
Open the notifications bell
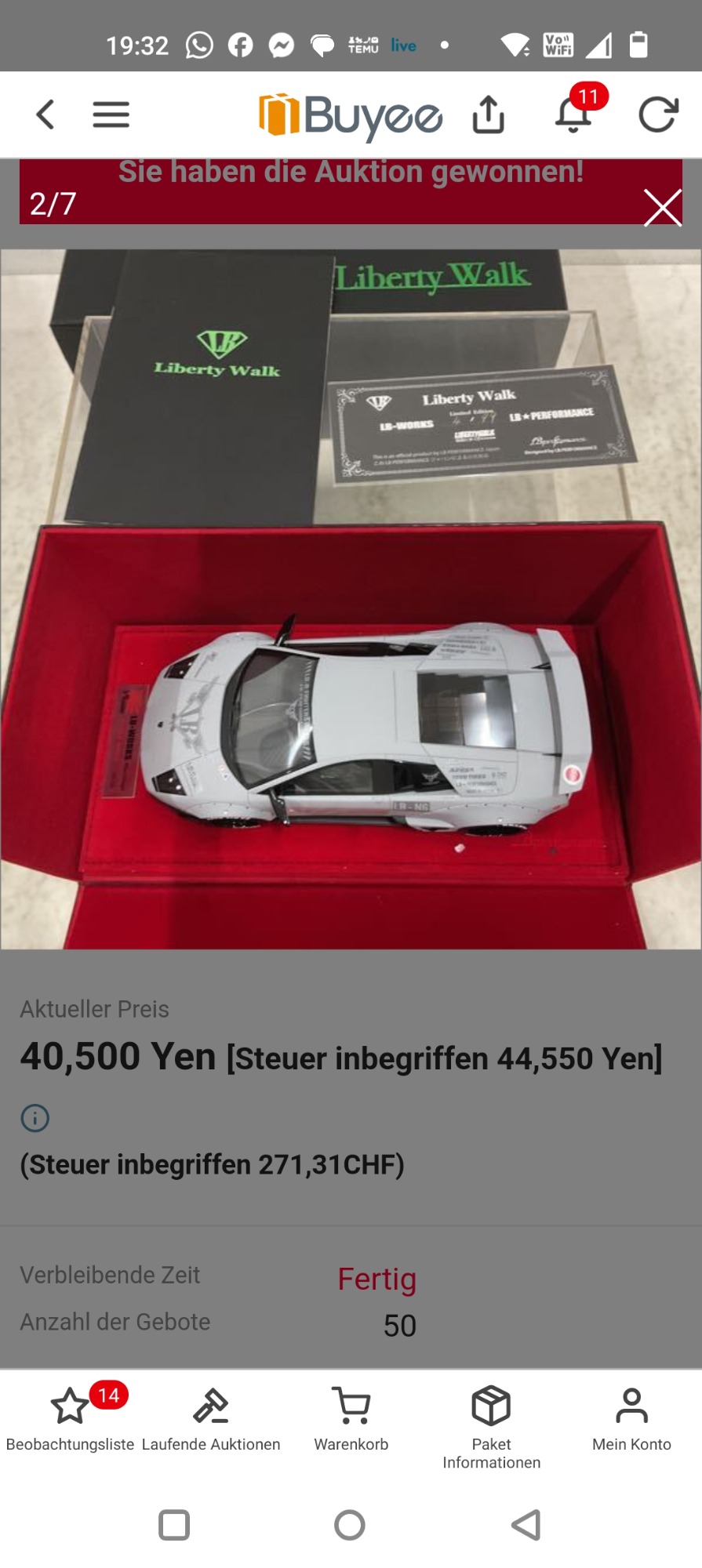point(573,114)
